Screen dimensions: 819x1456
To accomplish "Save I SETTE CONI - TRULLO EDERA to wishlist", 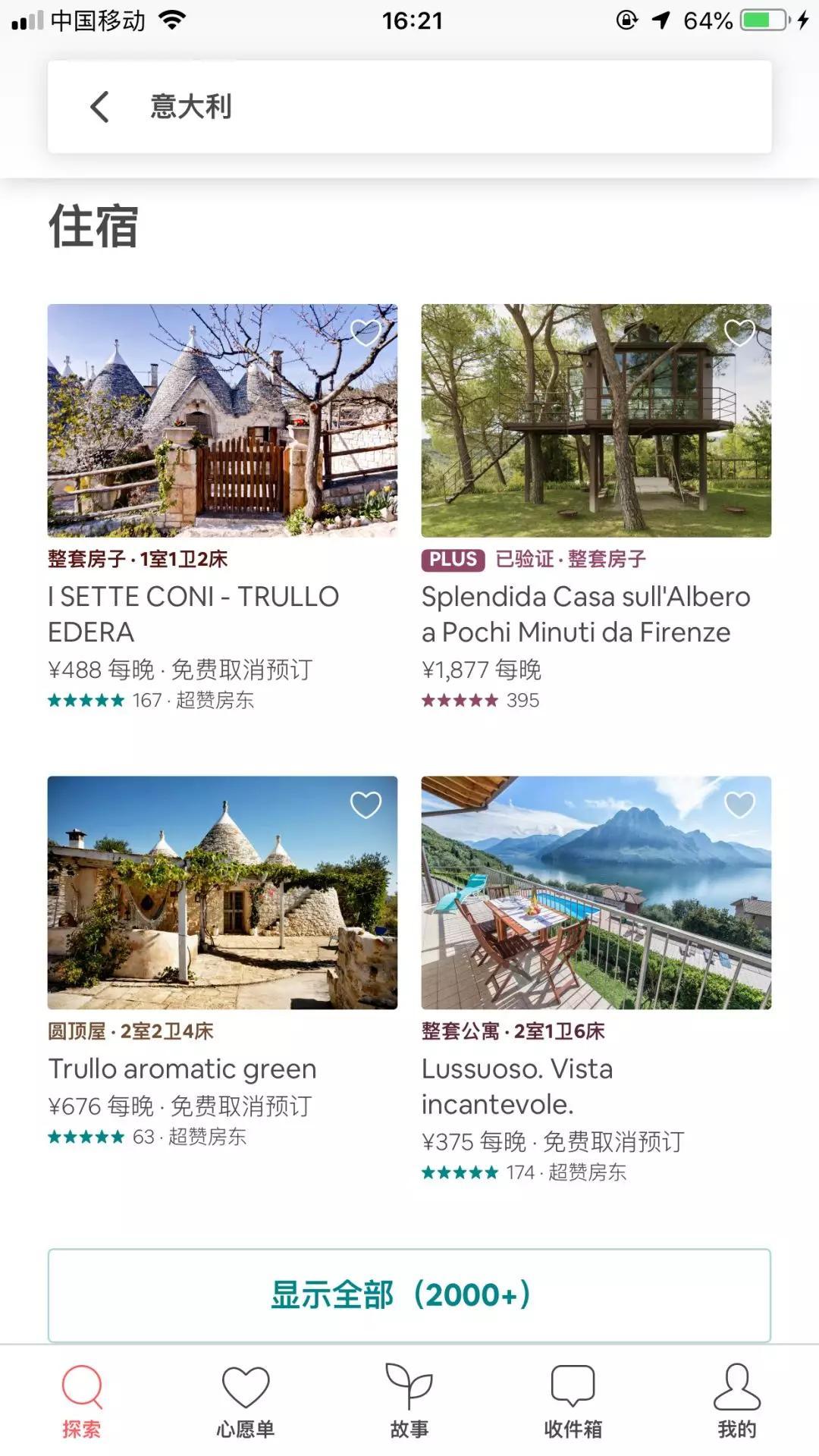I will (366, 332).
